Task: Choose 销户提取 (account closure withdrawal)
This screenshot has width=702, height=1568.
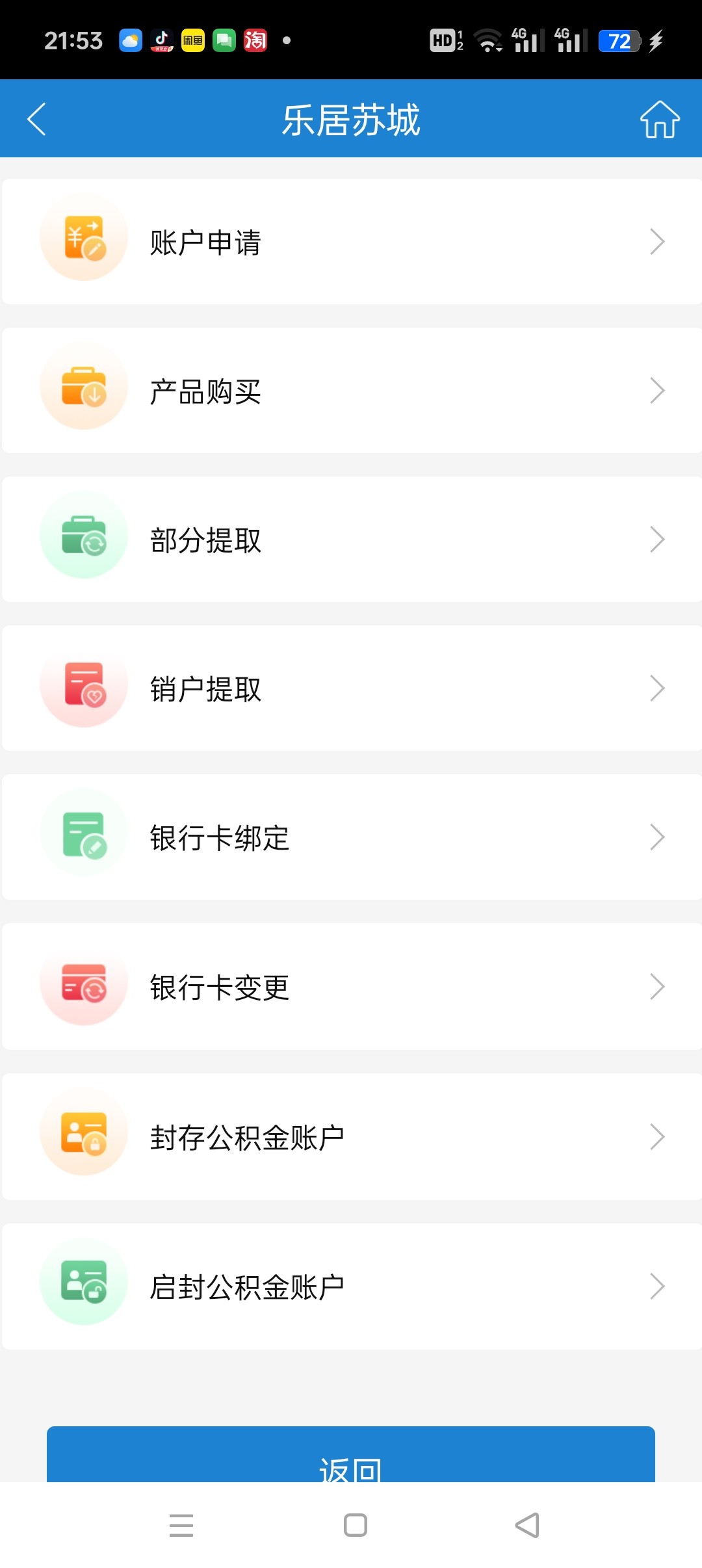Action: 351,688
